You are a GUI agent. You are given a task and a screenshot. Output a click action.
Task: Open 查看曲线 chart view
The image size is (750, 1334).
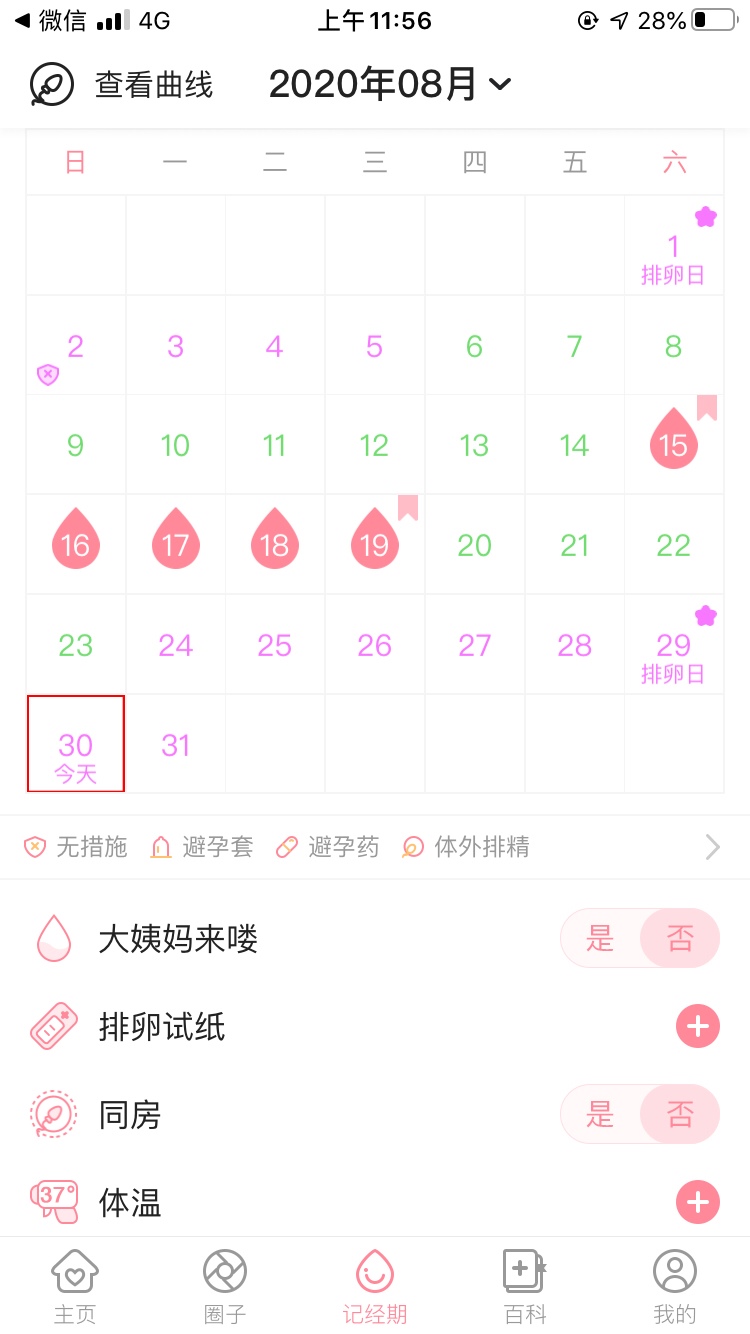pos(122,85)
